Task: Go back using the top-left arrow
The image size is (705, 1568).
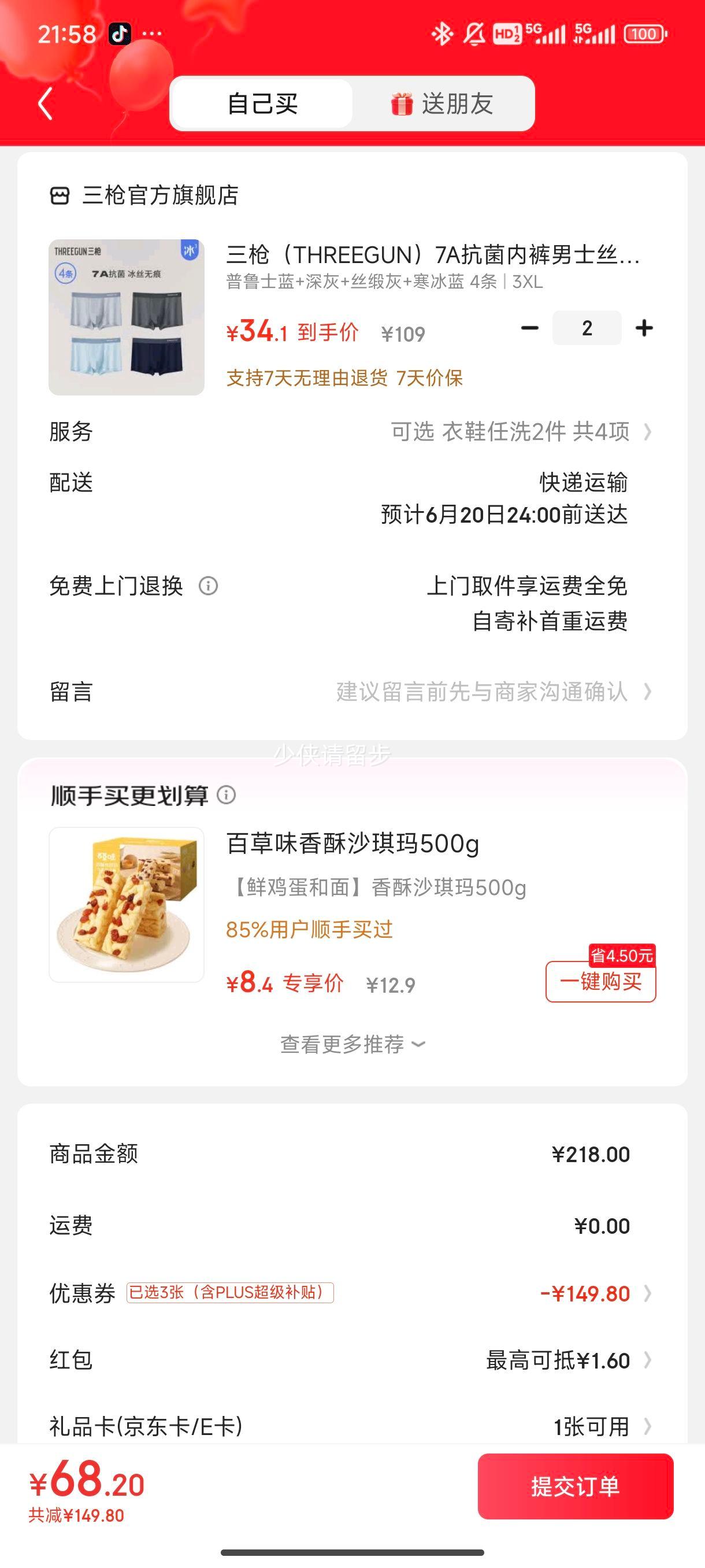Action: point(45,103)
